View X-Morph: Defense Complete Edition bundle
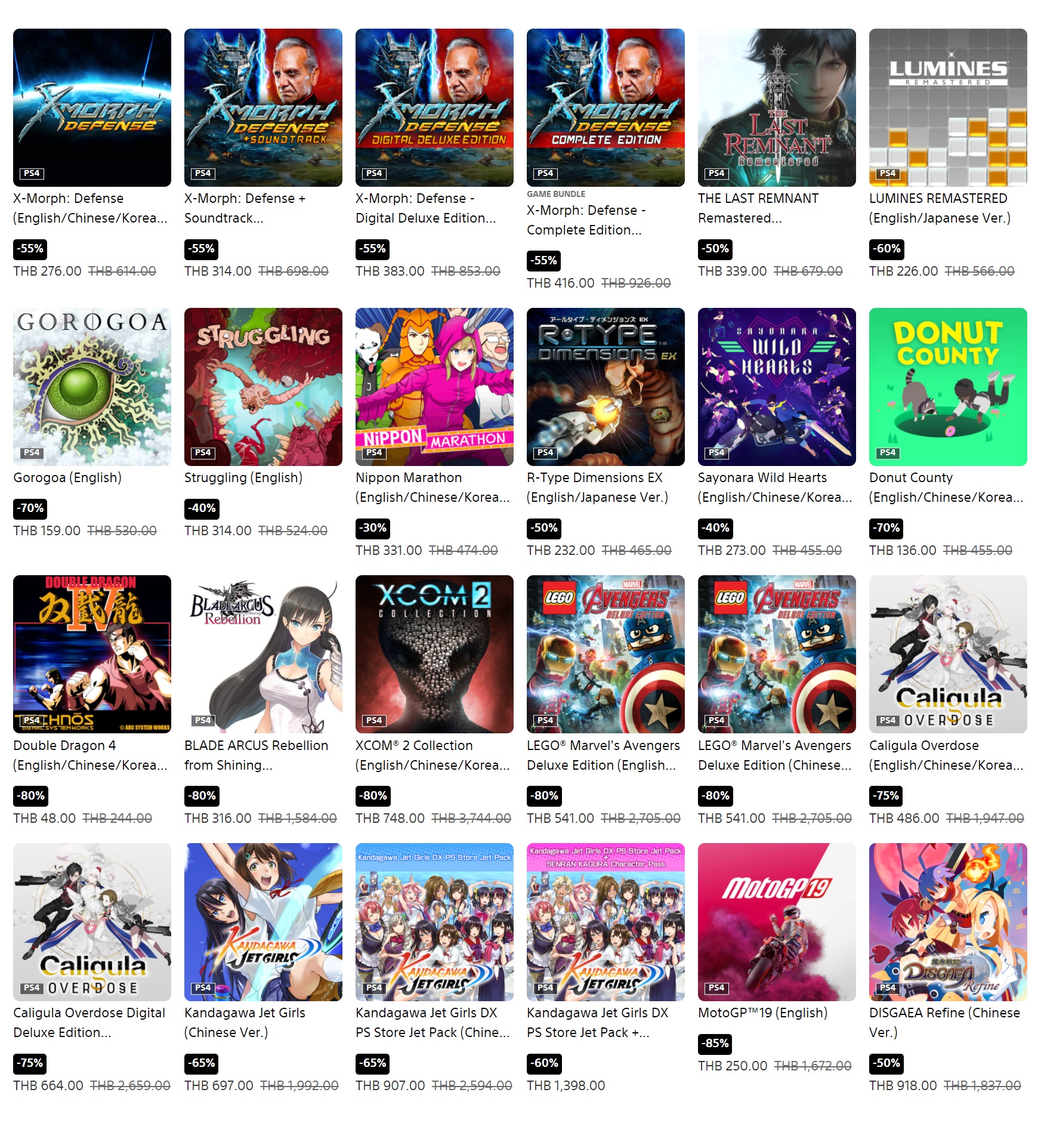Image resolution: width=1041 pixels, height=1148 pixels. [x=606, y=107]
